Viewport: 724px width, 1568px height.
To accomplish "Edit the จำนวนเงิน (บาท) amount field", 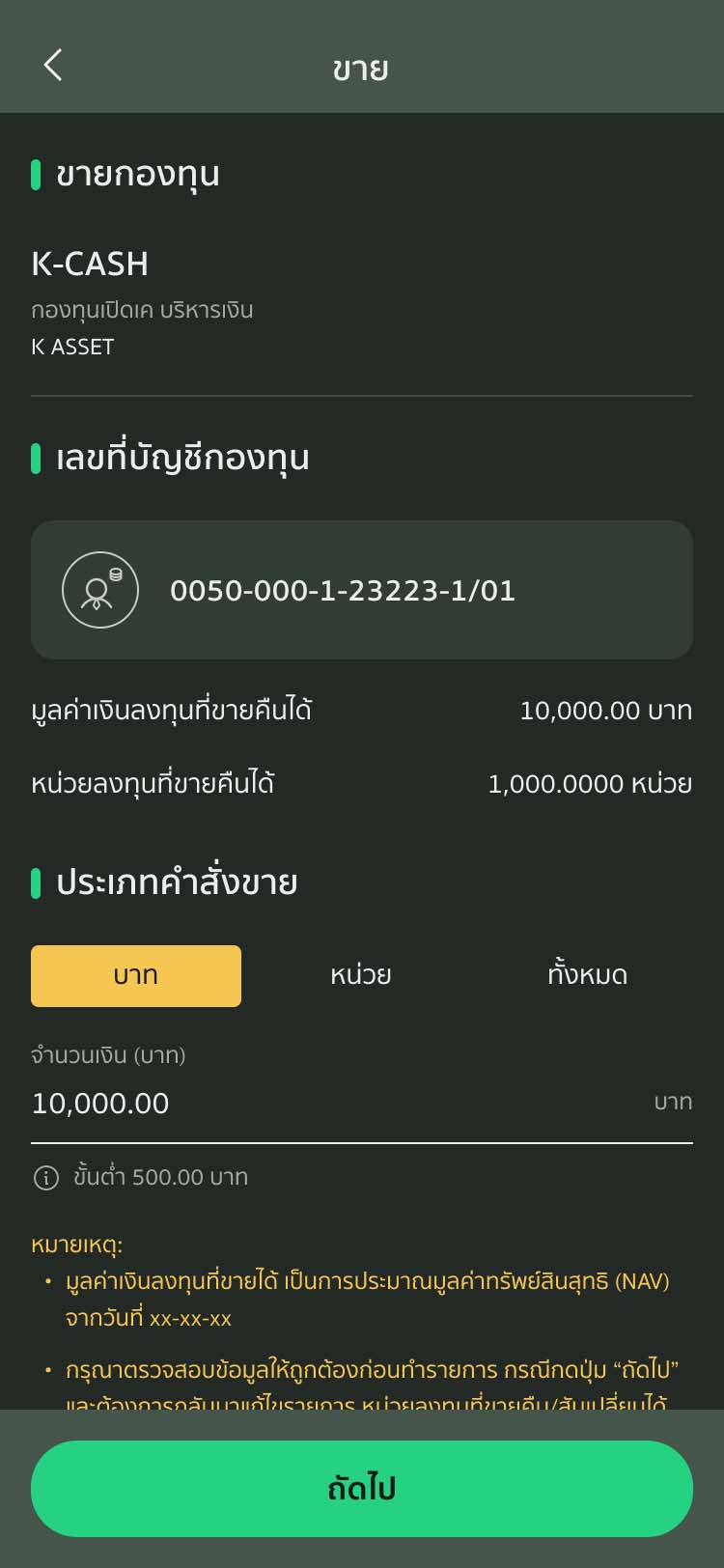I will coord(328,1104).
